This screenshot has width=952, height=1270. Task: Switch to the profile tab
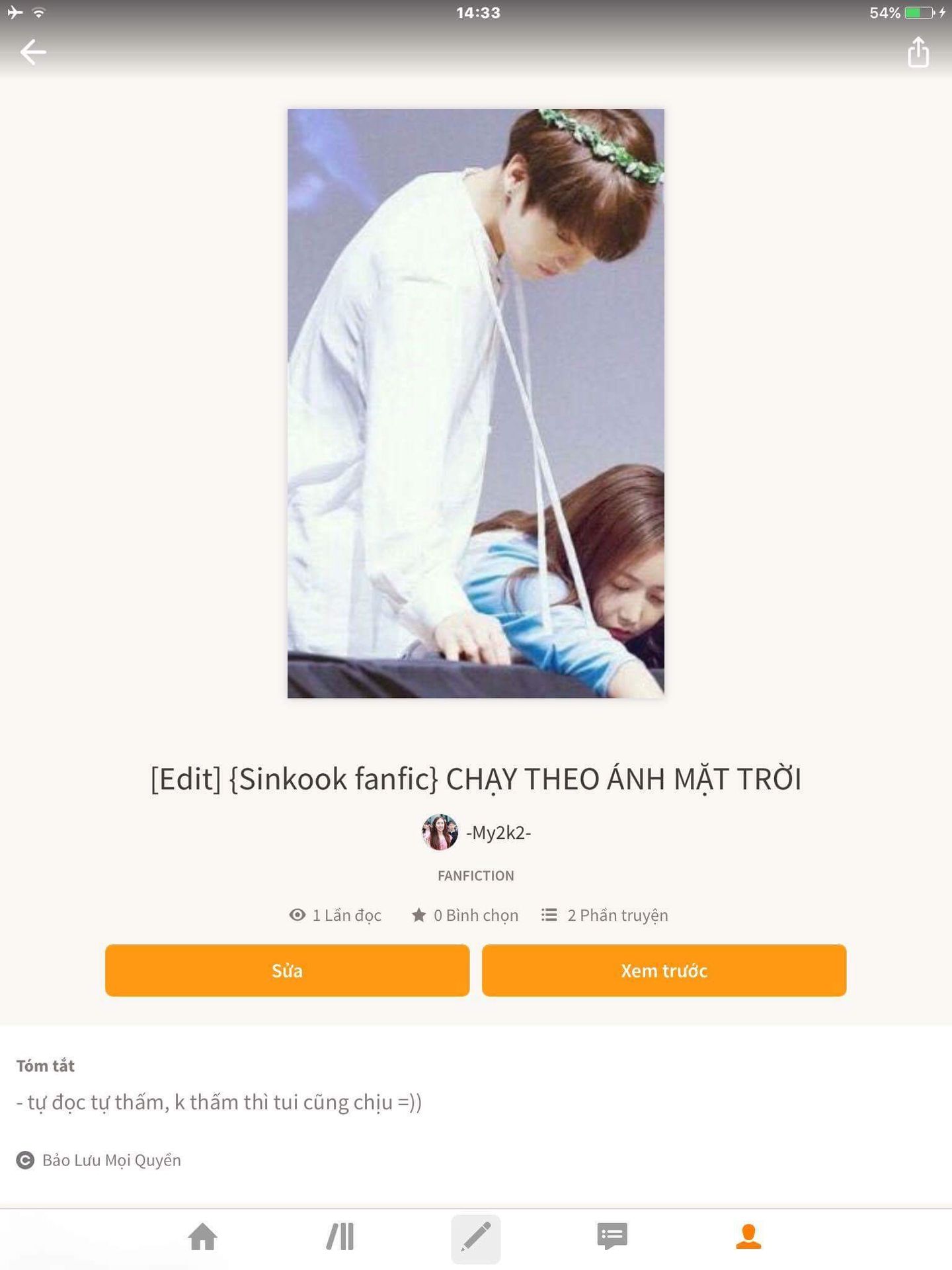pos(748,1237)
